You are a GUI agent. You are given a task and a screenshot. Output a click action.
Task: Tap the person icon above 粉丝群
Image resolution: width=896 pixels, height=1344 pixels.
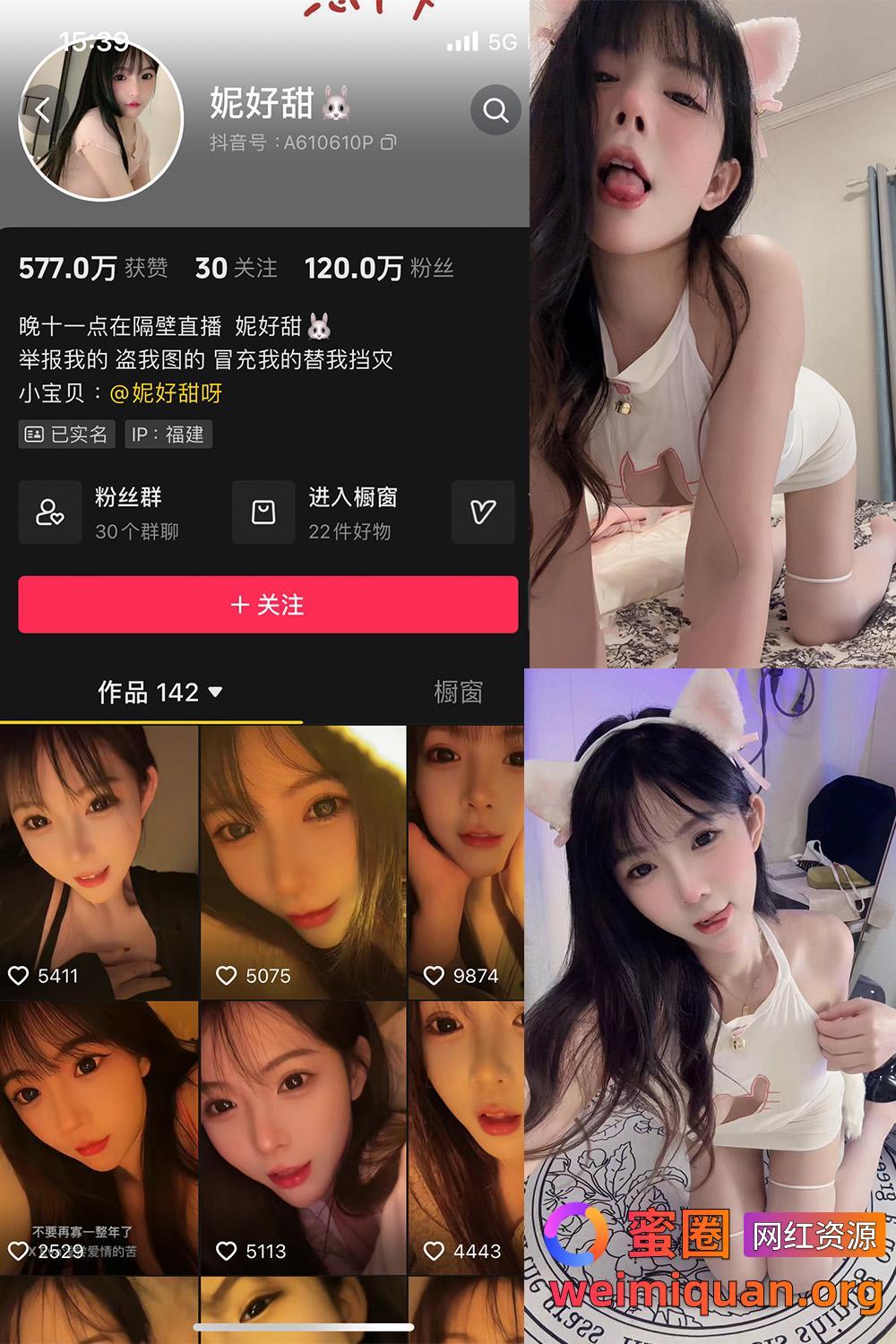[50, 513]
